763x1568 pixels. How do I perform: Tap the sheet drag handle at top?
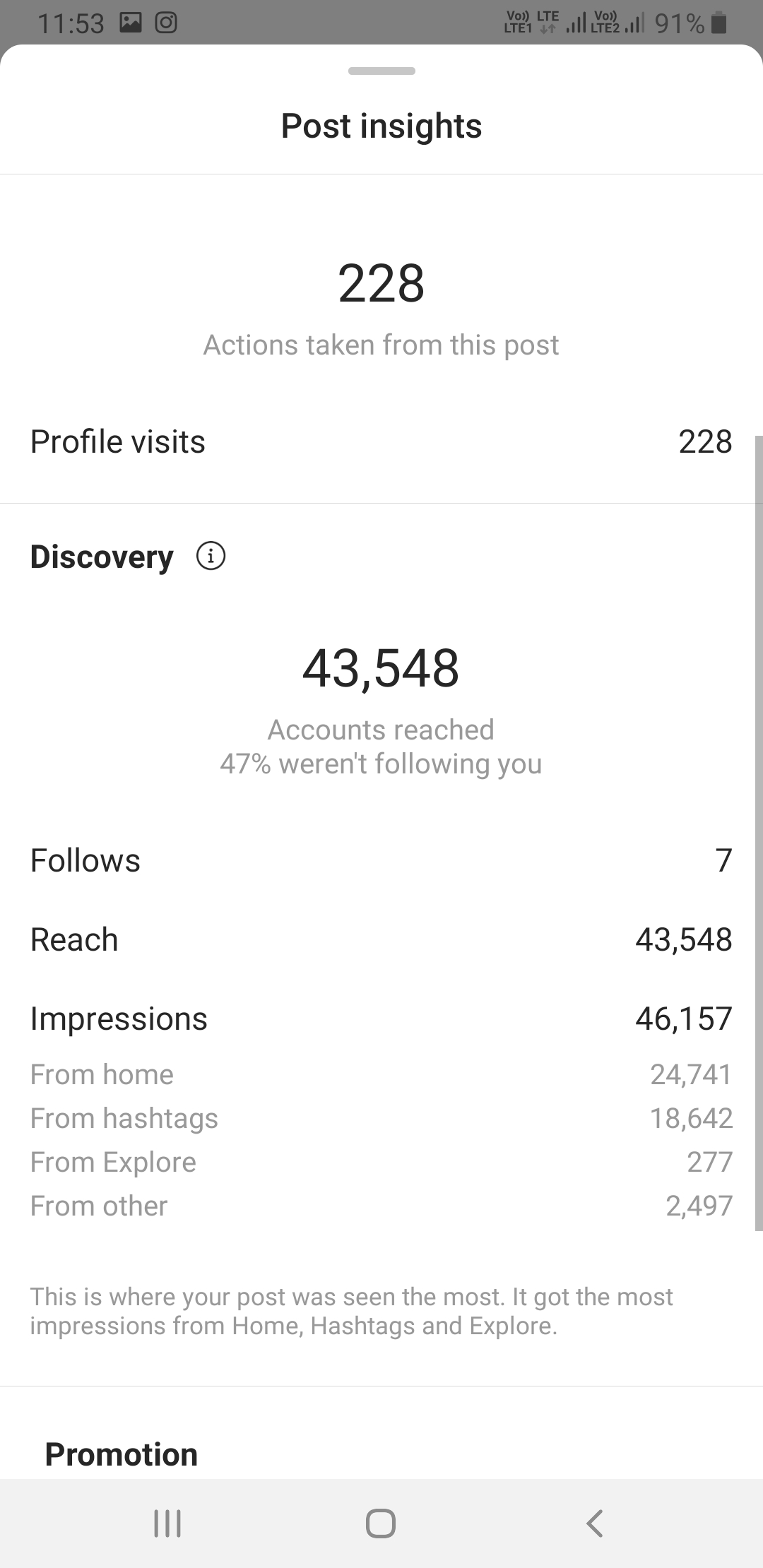pos(381,71)
